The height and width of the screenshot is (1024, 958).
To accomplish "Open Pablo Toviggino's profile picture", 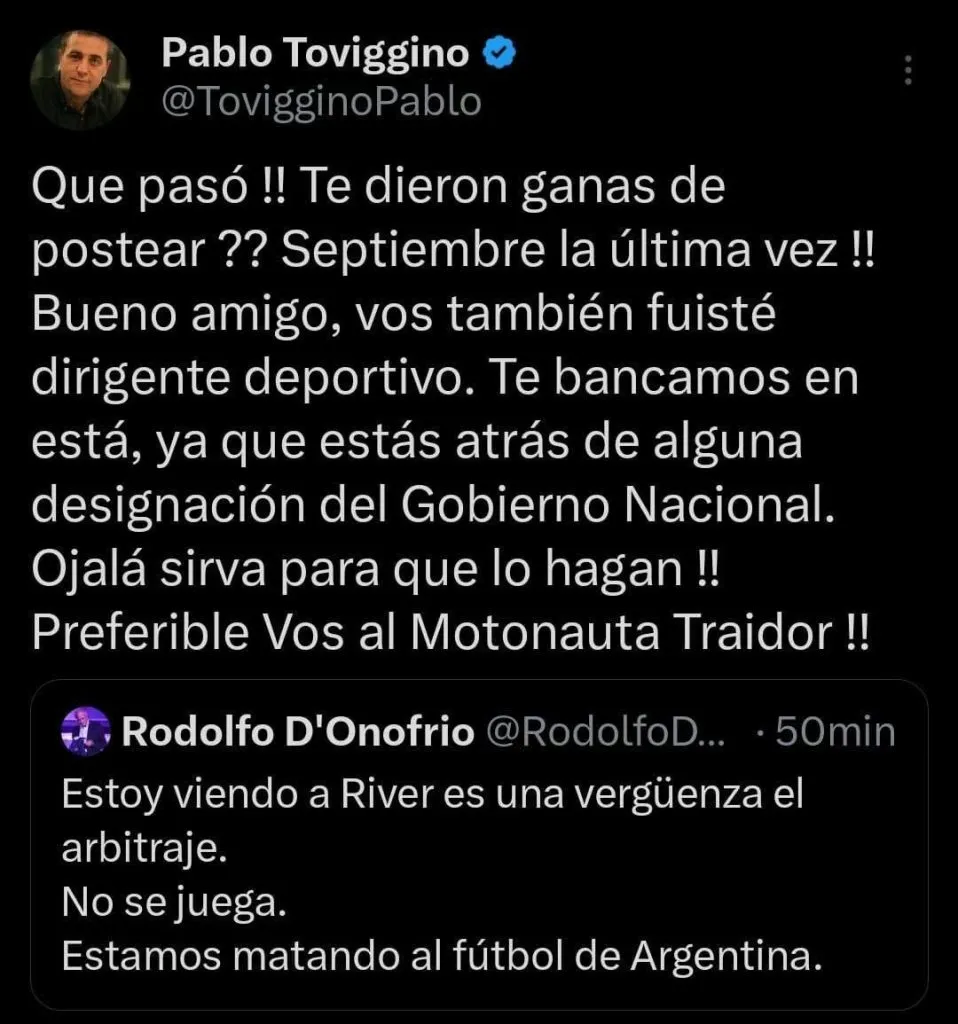I will (x=79, y=80).
